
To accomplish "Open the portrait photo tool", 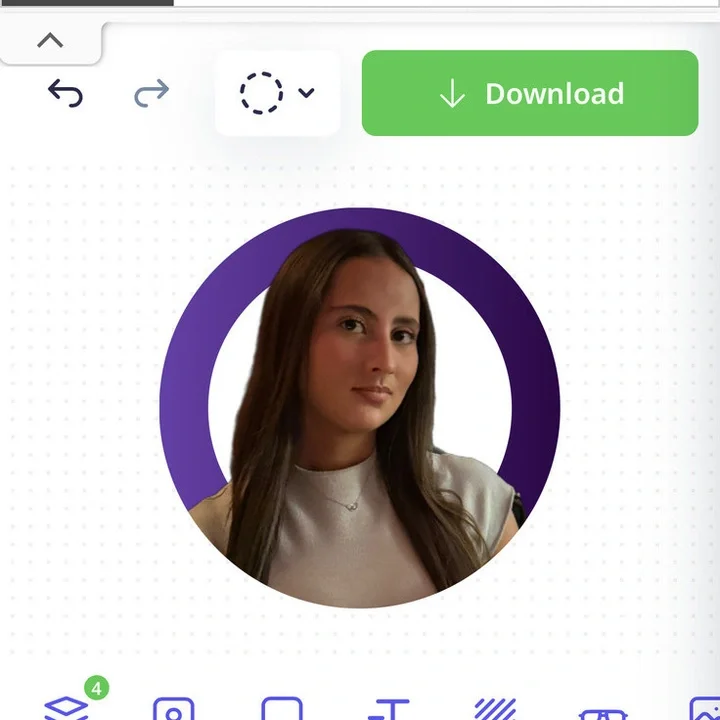I will (x=173, y=708).
